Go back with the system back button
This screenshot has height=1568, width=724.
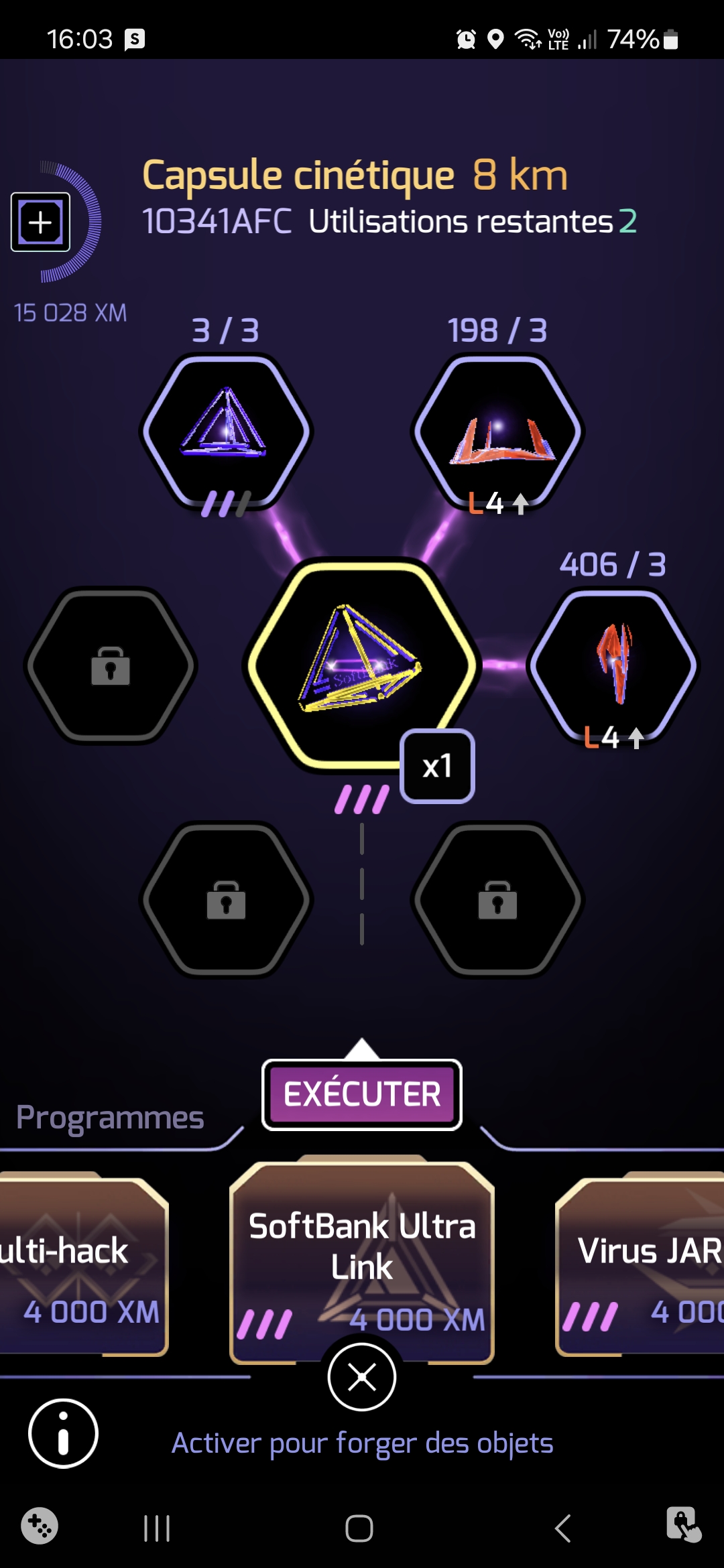(563, 1528)
